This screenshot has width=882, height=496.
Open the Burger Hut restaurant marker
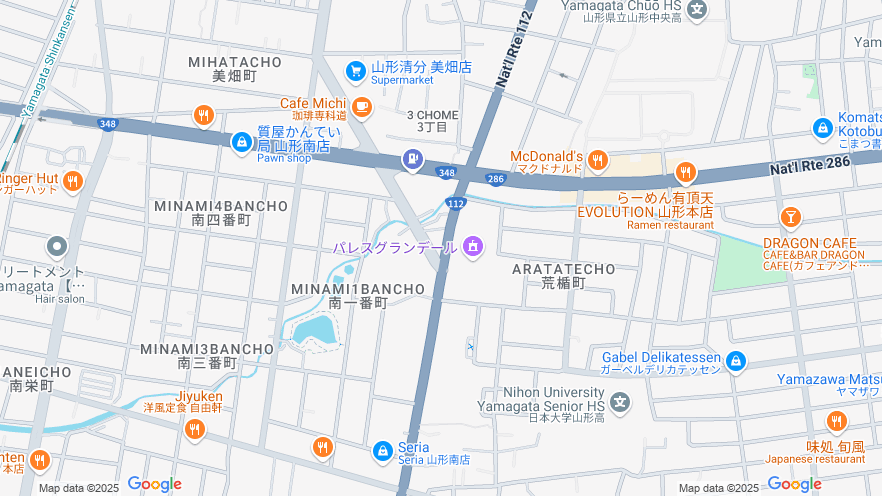pos(72,181)
